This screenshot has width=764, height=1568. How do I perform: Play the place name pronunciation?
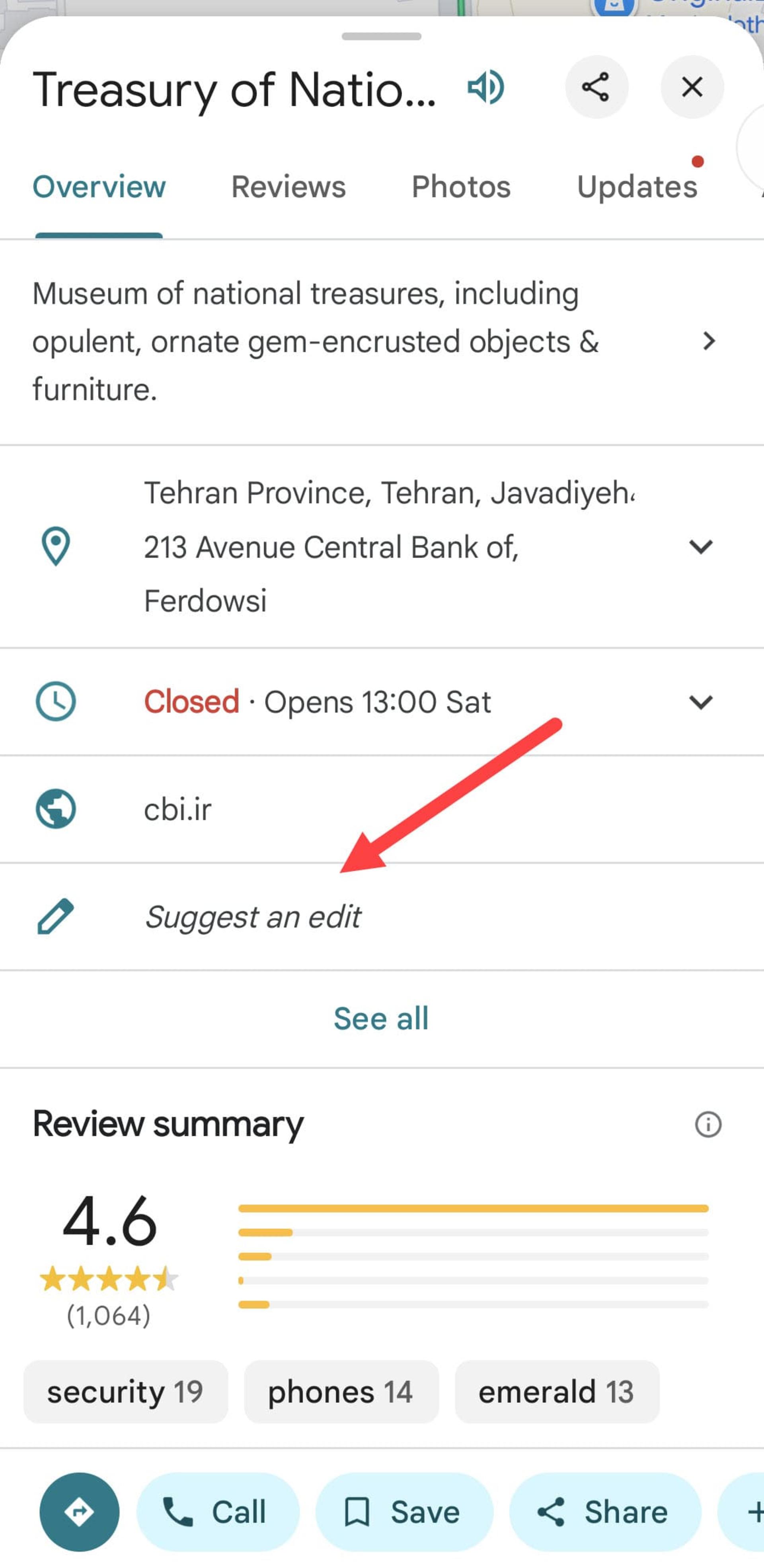click(485, 87)
